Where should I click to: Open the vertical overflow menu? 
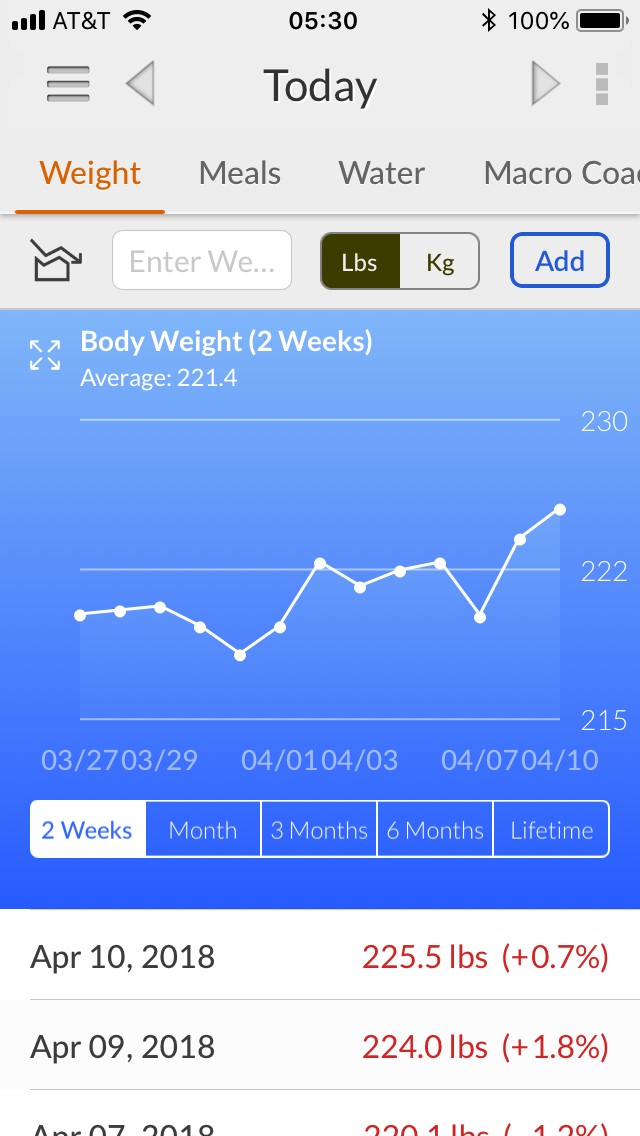pyautogui.click(x=601, y=84)
